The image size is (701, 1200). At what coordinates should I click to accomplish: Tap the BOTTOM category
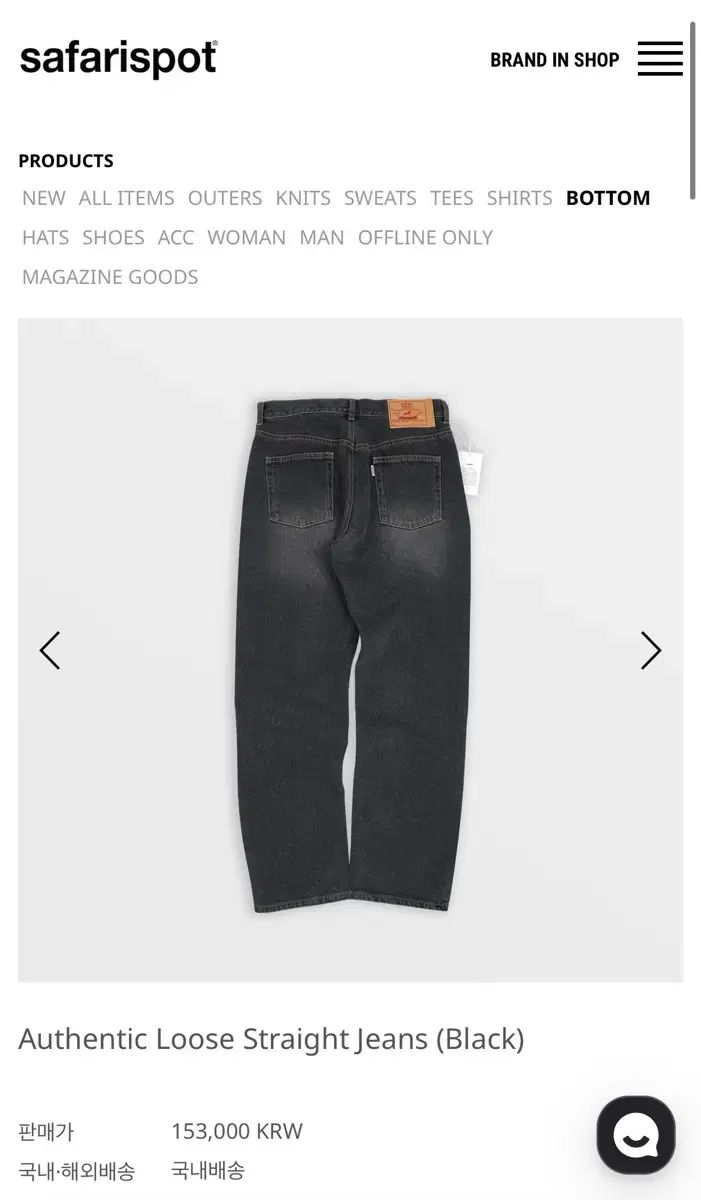click(608, 198)
